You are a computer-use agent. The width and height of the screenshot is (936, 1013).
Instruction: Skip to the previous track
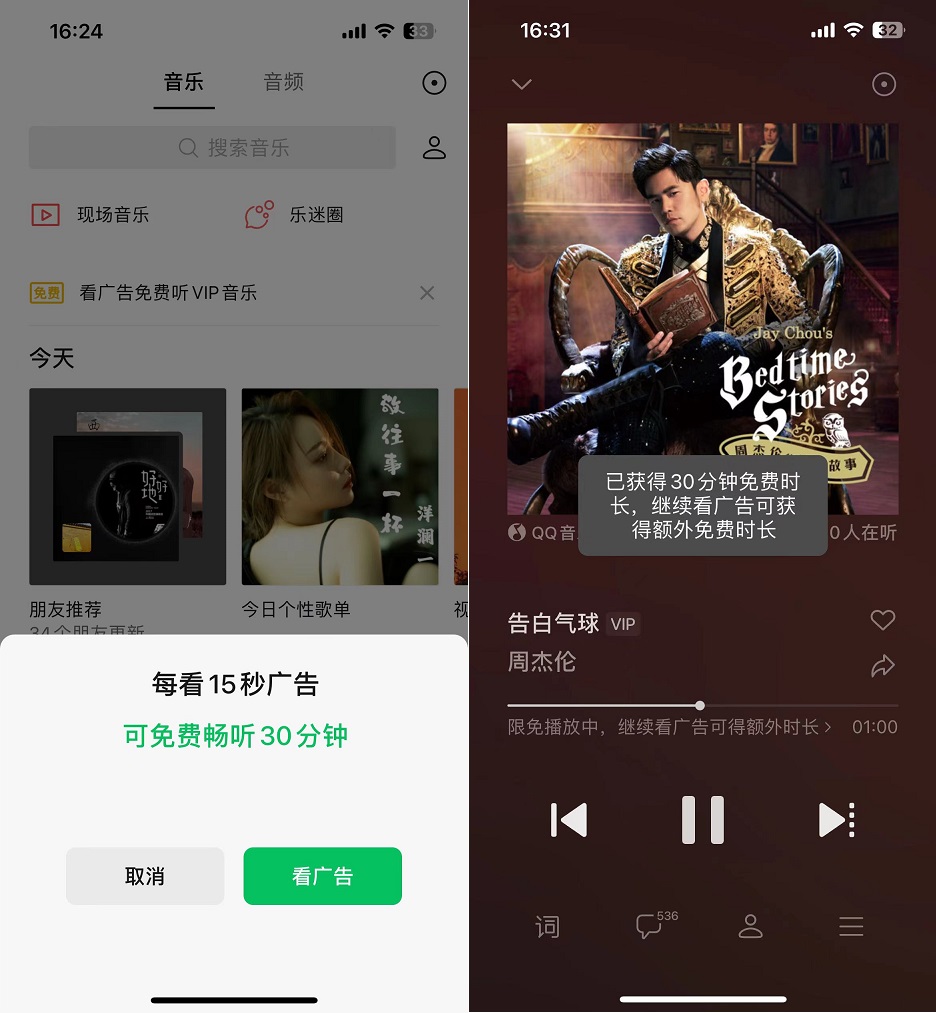click(x=569, y=820)
